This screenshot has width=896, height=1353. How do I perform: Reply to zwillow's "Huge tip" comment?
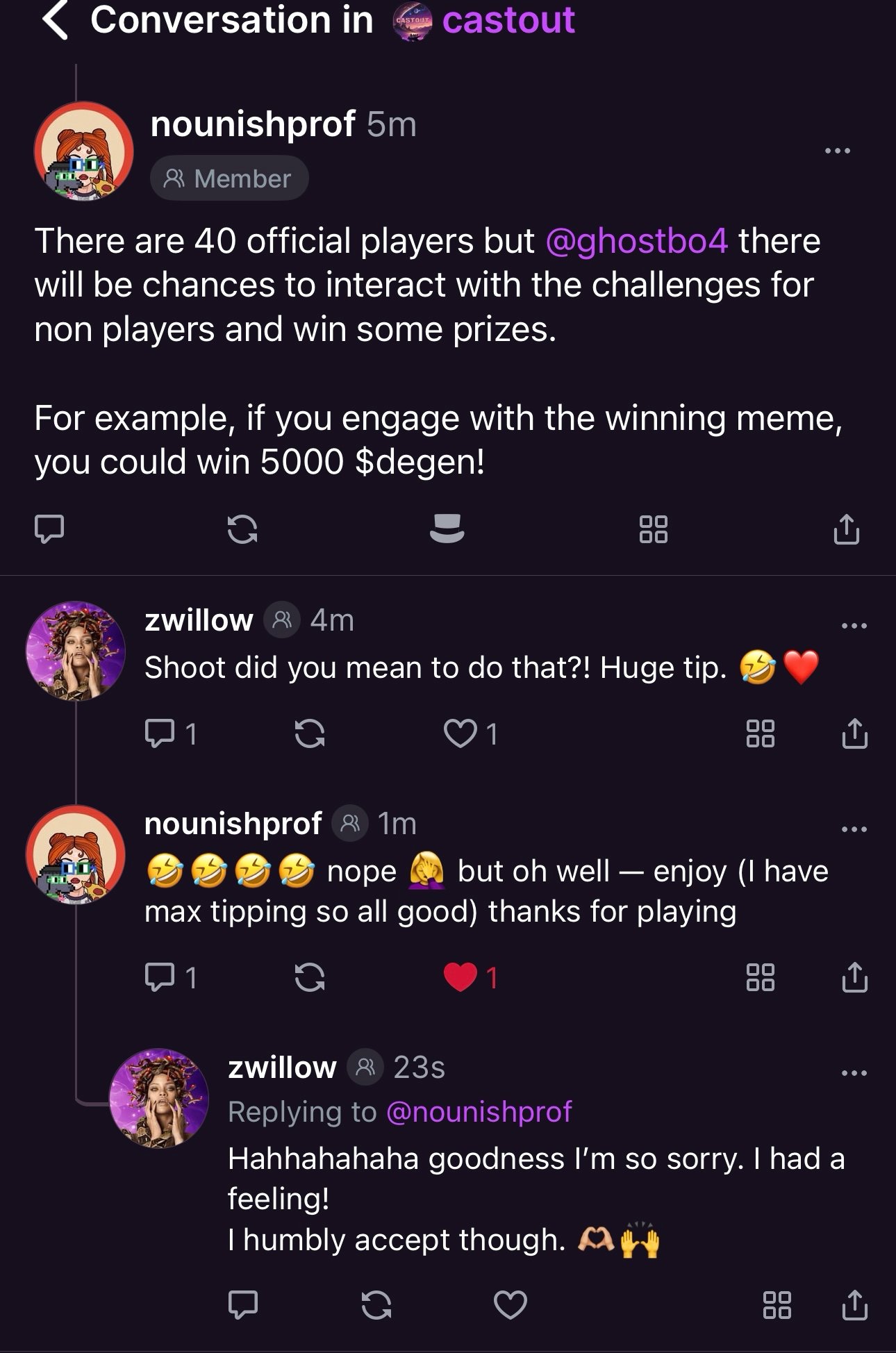coord(159,733)
